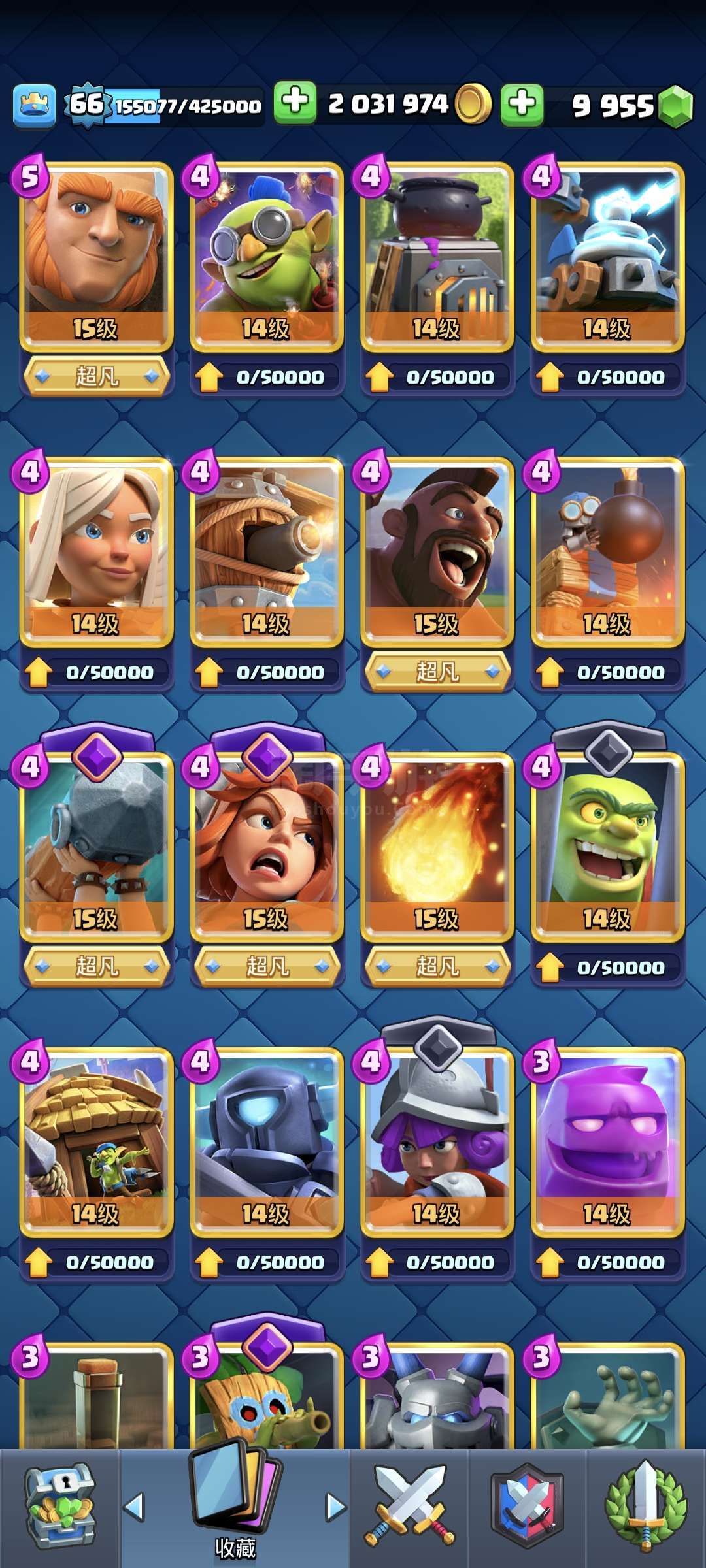Image resolution: width=706 pixels, height=1568 pixels.
Task: Tap the green plus beside the gold count
Action: click(x=295, y=103)
